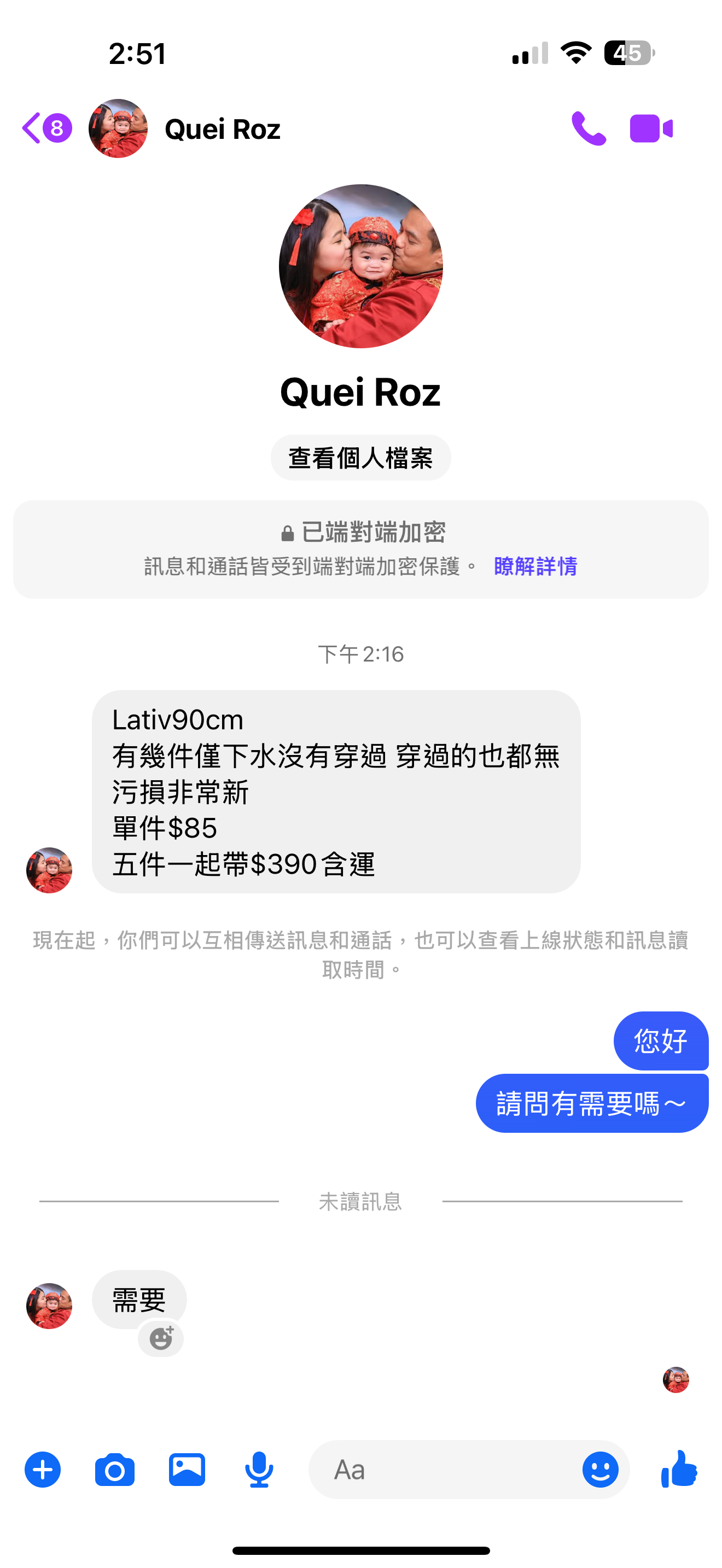Add a reaction to the 需要 message
Image resolution: width=722 pixels, height=1568 pixels.
pos(161,1338)
